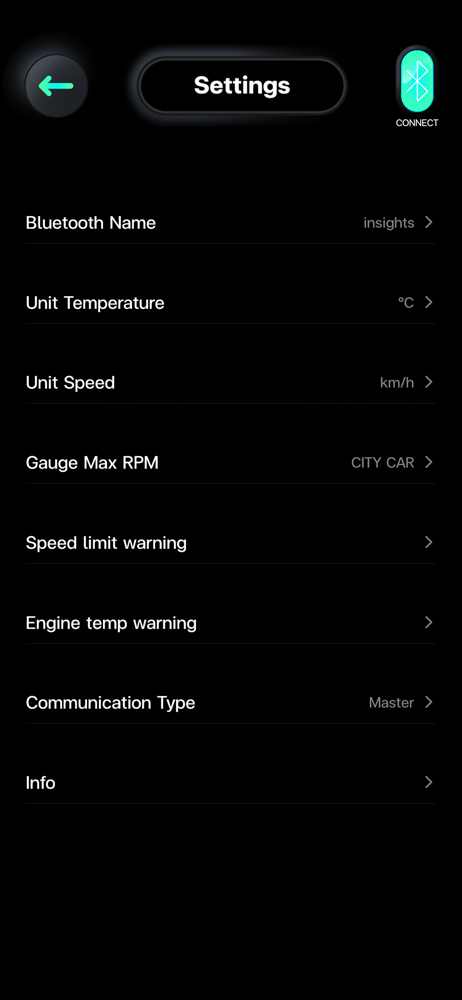The width and height of the screenshot is (462, 1000).
Task: Select Gauge Max RPM row
Action: pyautogui.click(x=230, y=463)
